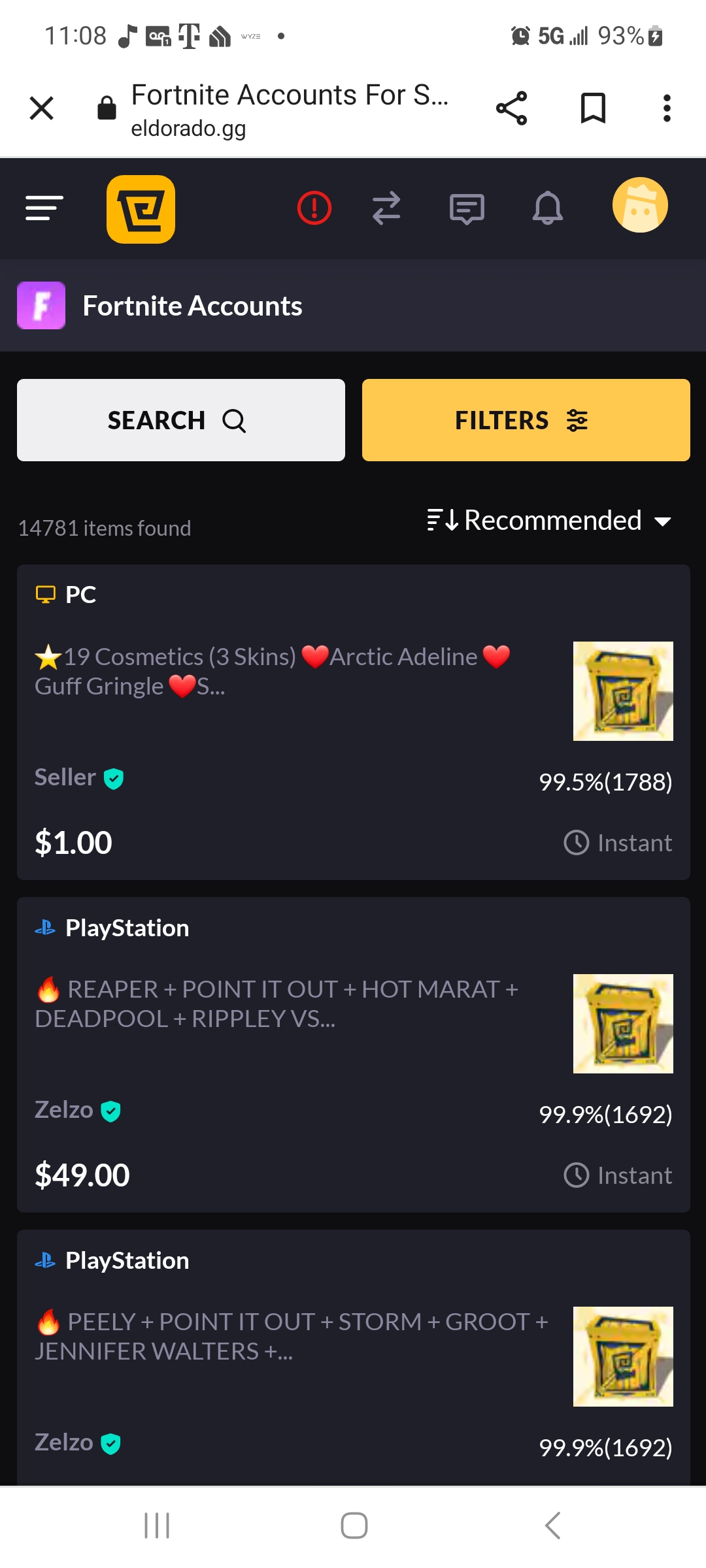Click the Search button
706x1568 pixels.
click(180, 419)
